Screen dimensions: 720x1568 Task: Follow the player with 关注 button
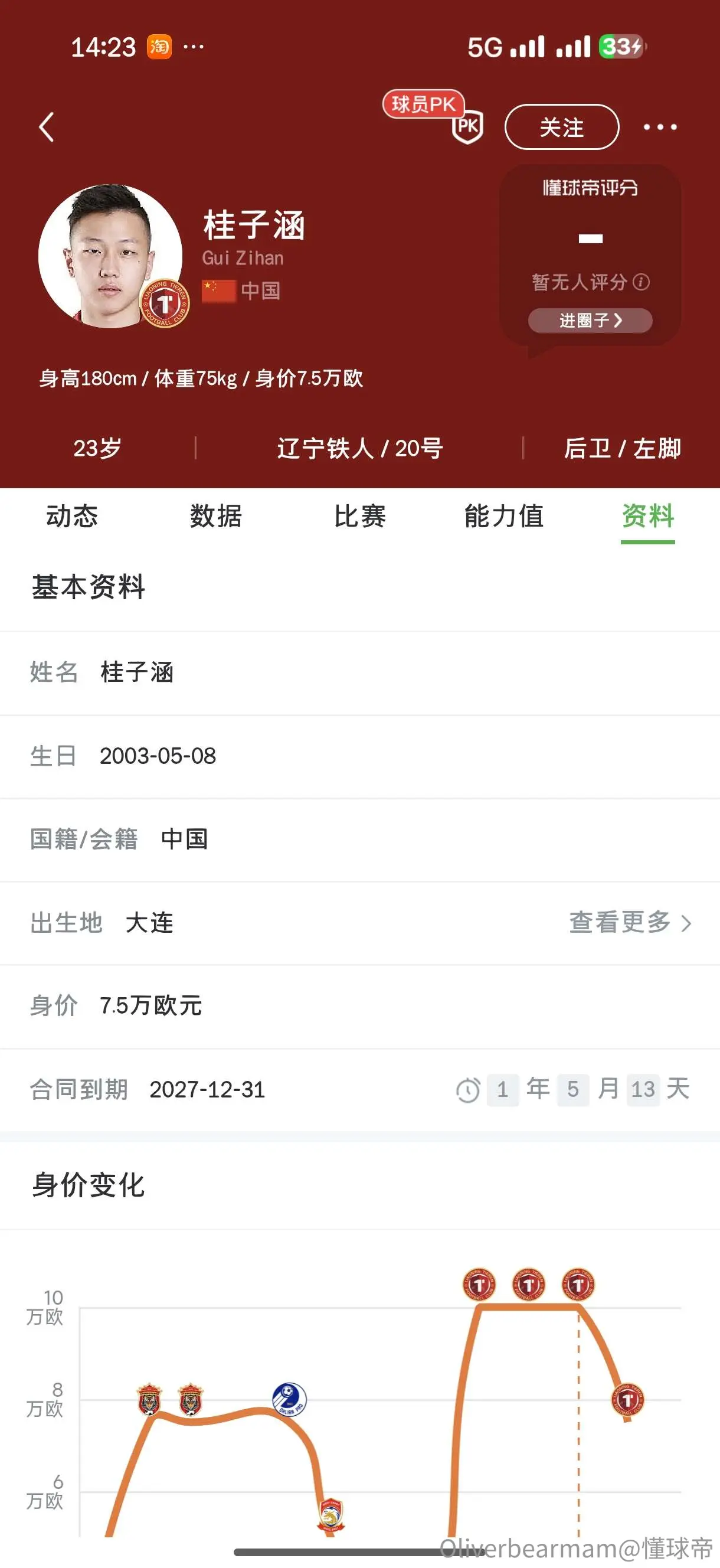coord(562,126)
